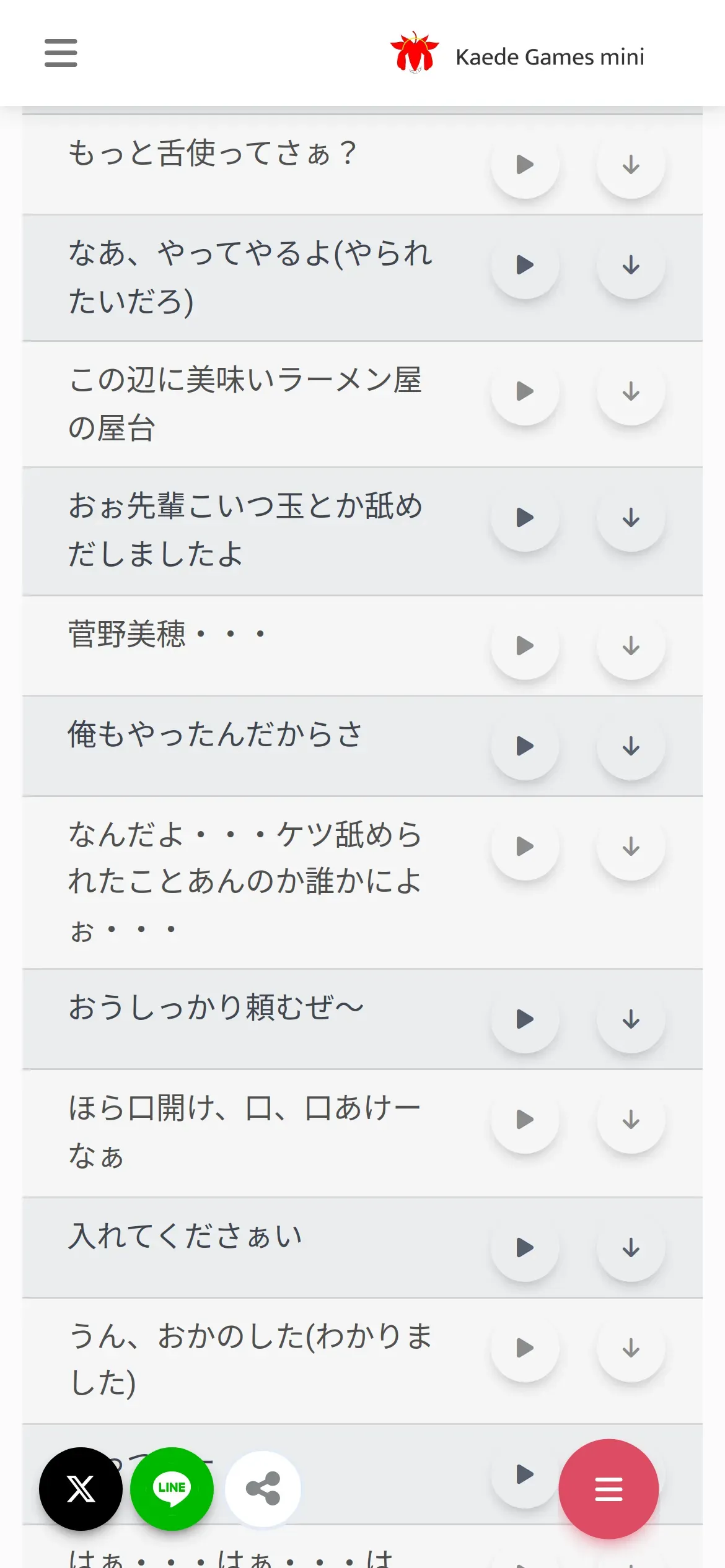Share this page on X
The width and height of the screenshot is (725, 1568).
coord(81,1489)
